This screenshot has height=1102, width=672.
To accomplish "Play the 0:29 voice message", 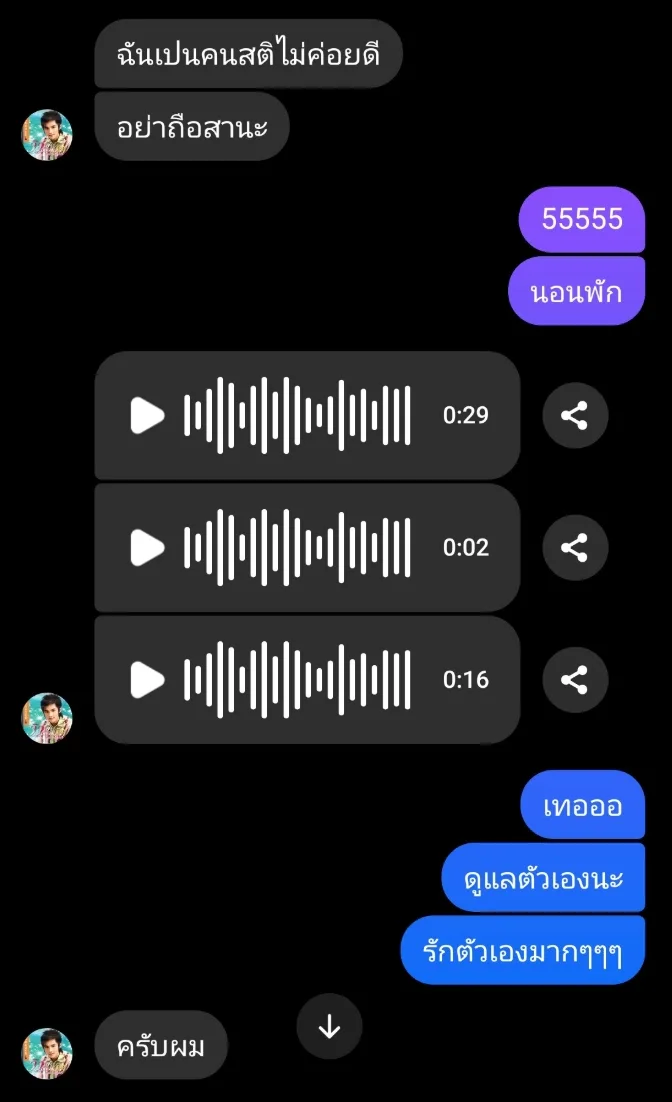I will 147,415.
